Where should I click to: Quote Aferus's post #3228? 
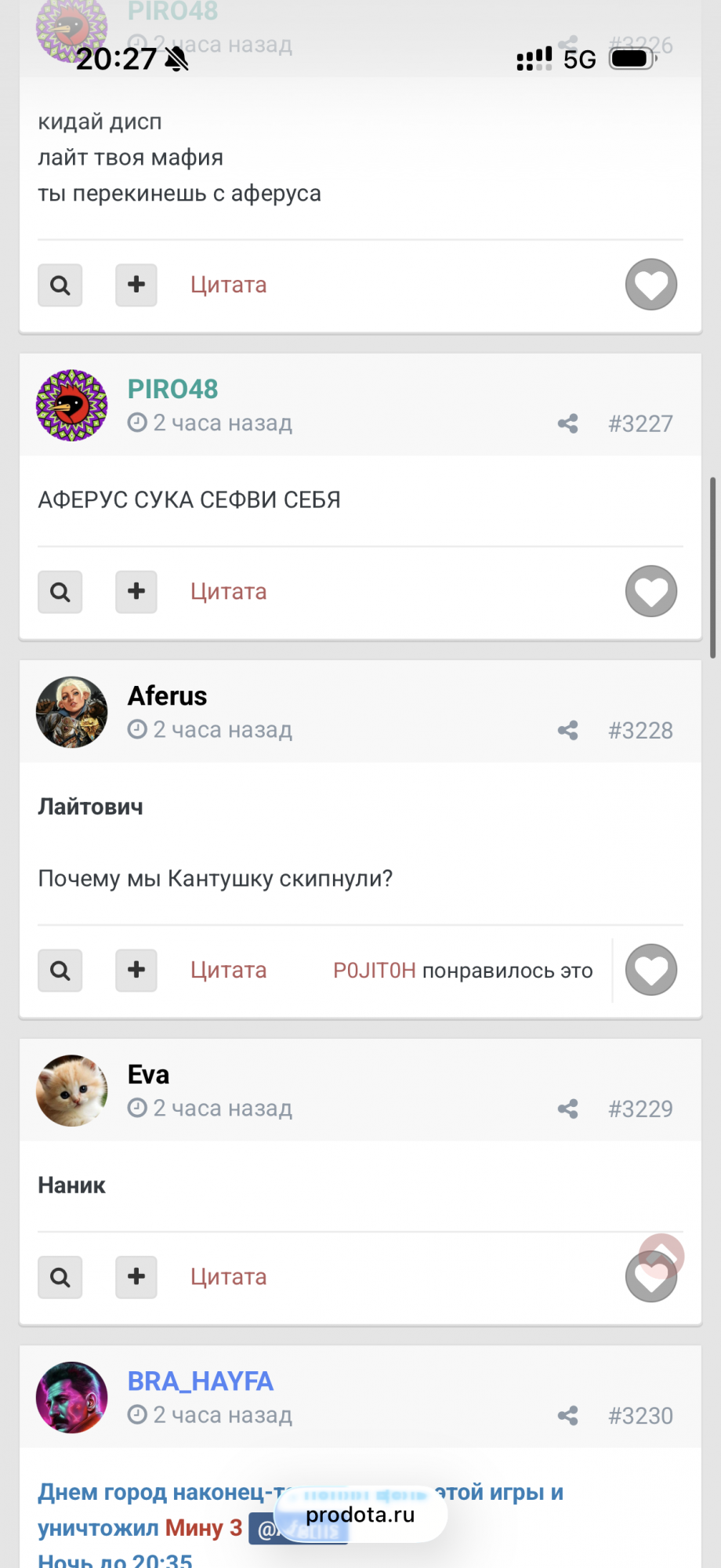click(x=228, y=971)
